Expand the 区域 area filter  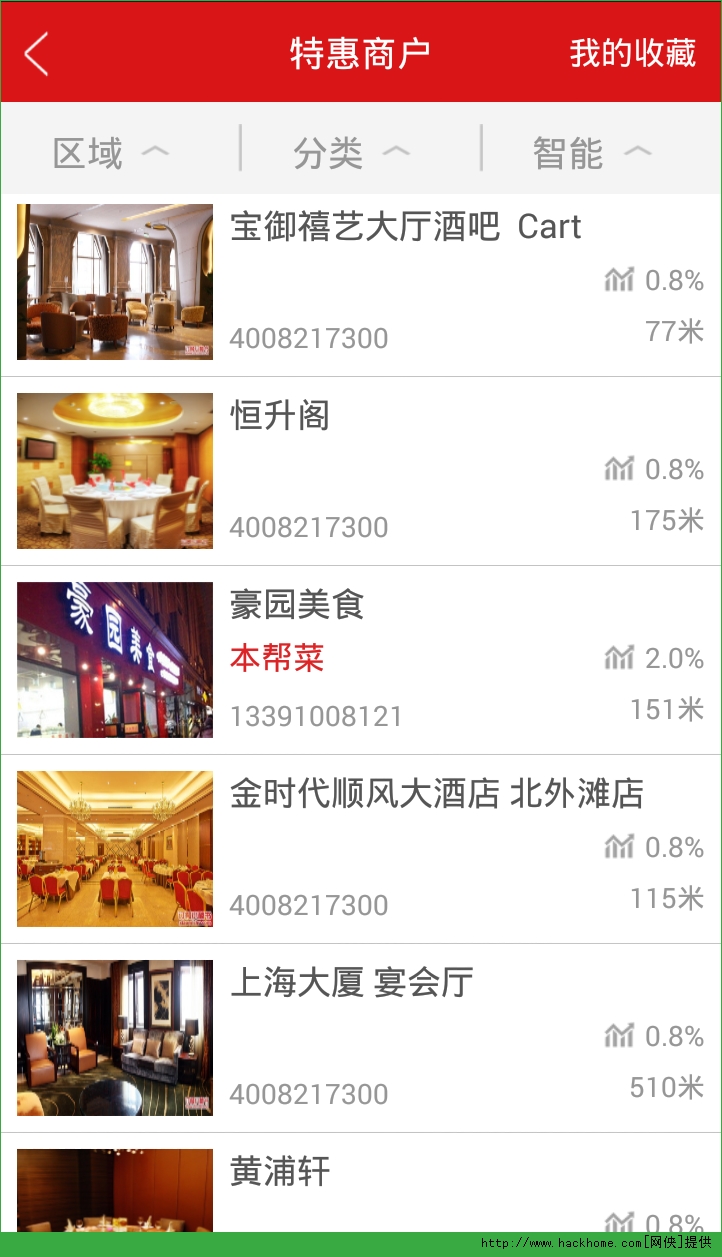(111, 153)
